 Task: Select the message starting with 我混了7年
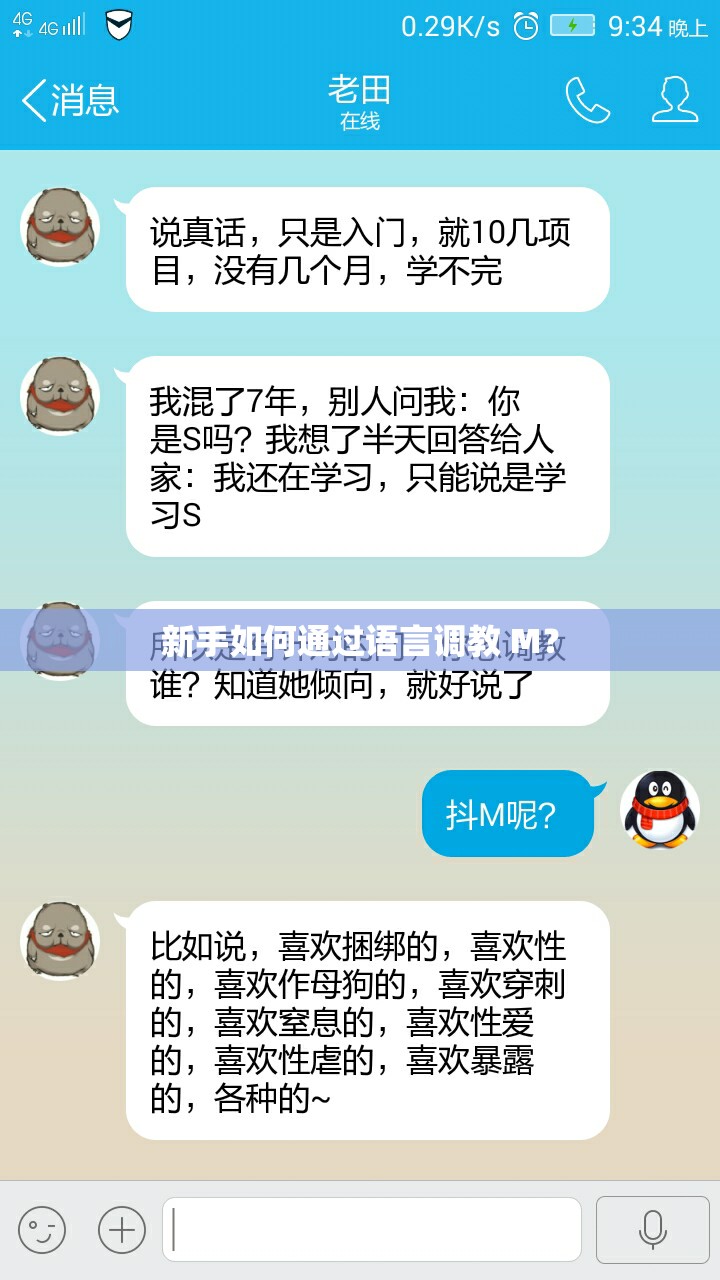coord(370,455)
